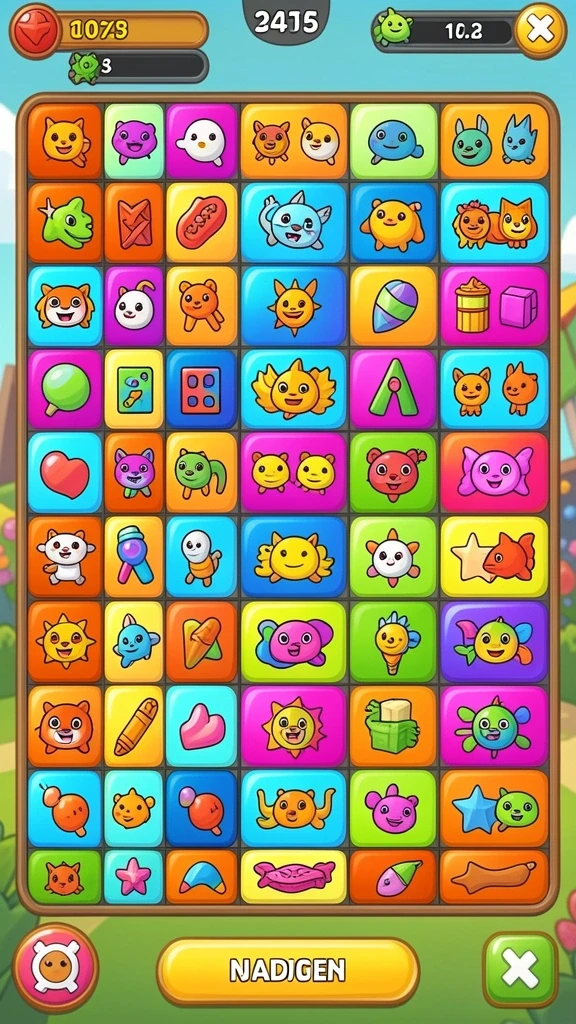Select the pink starfish tile
The height and width of the screenshot is (1024, 576).
134,876
